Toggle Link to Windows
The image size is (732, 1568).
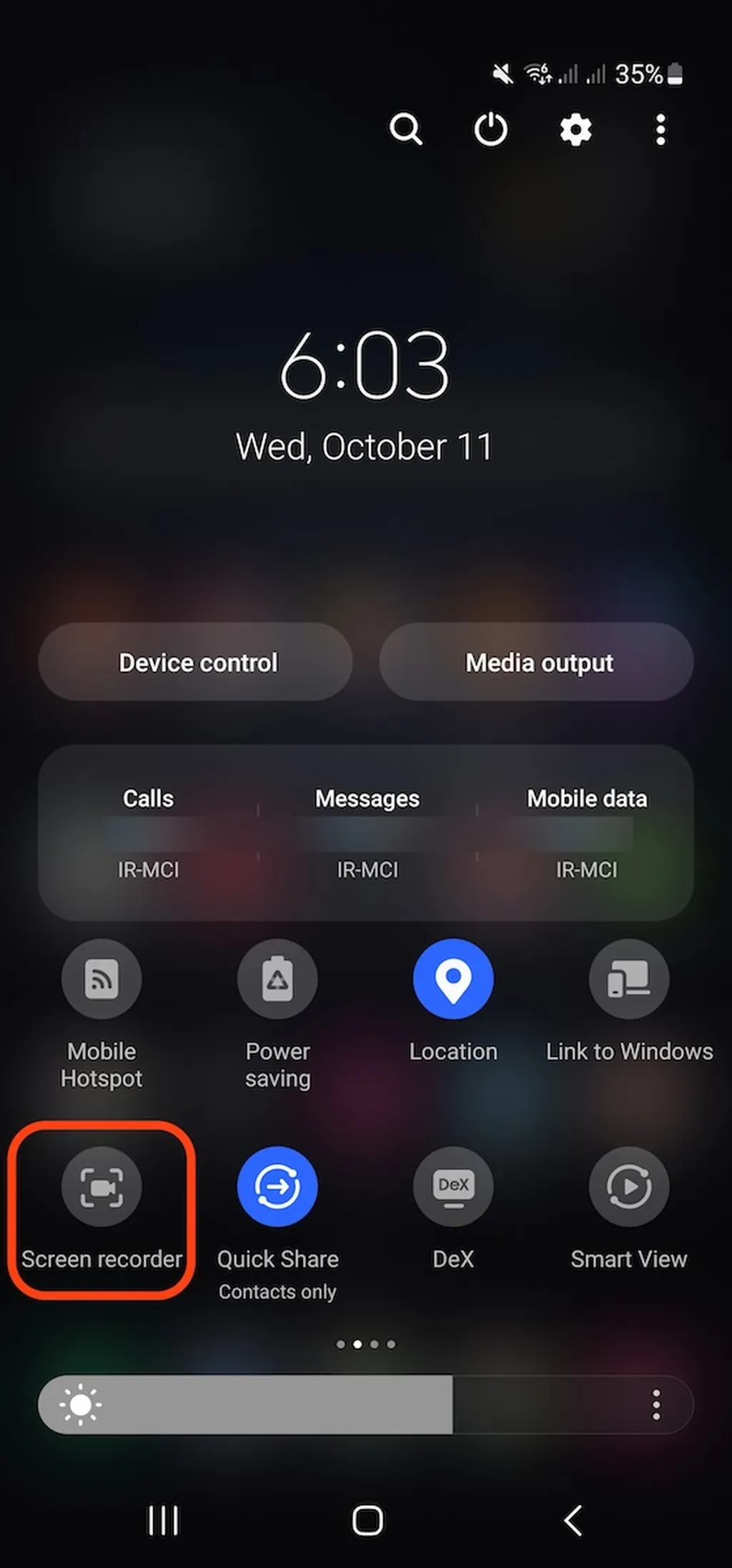(629, 978)
